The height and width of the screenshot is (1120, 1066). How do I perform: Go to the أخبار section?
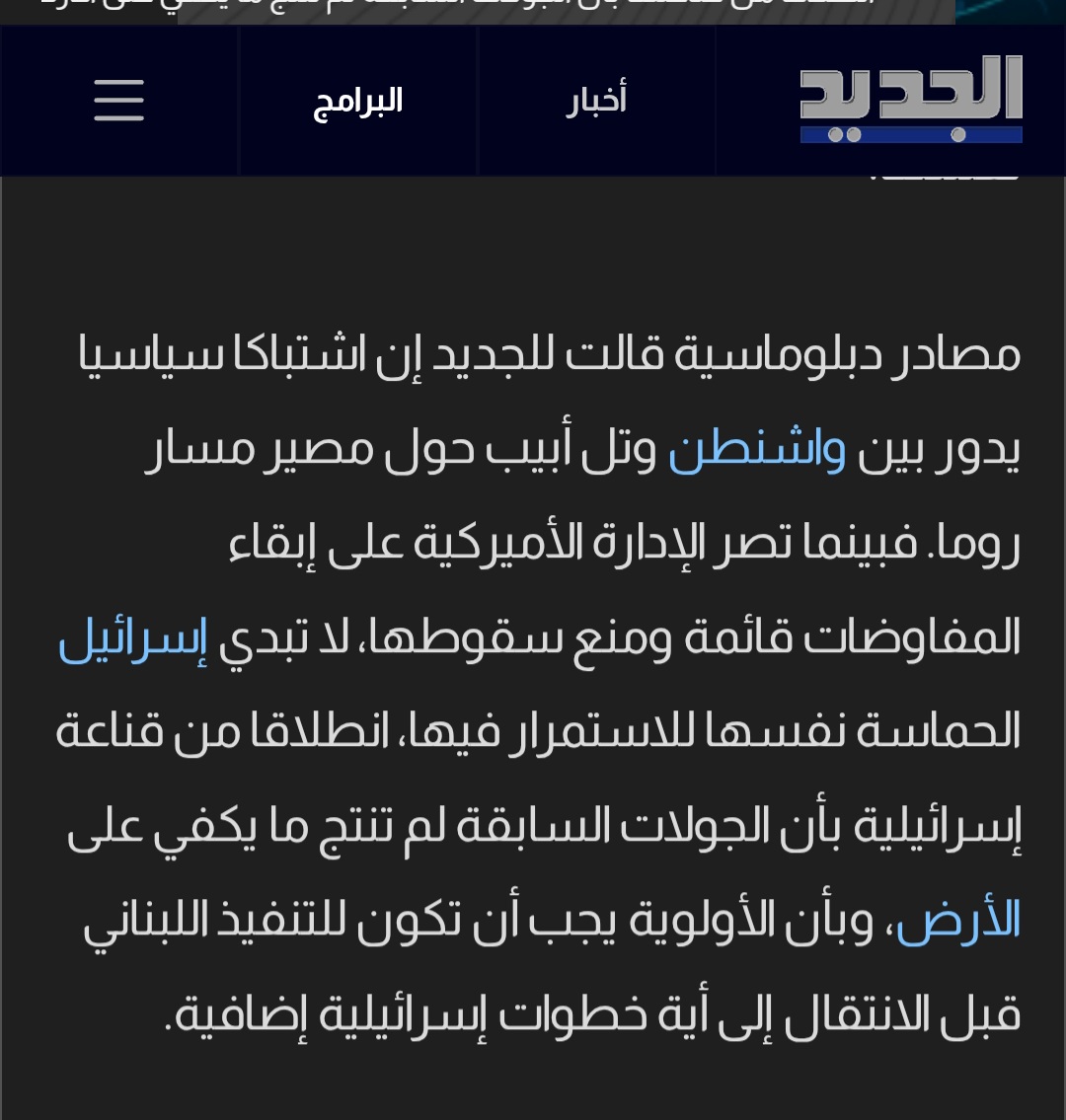596,100
